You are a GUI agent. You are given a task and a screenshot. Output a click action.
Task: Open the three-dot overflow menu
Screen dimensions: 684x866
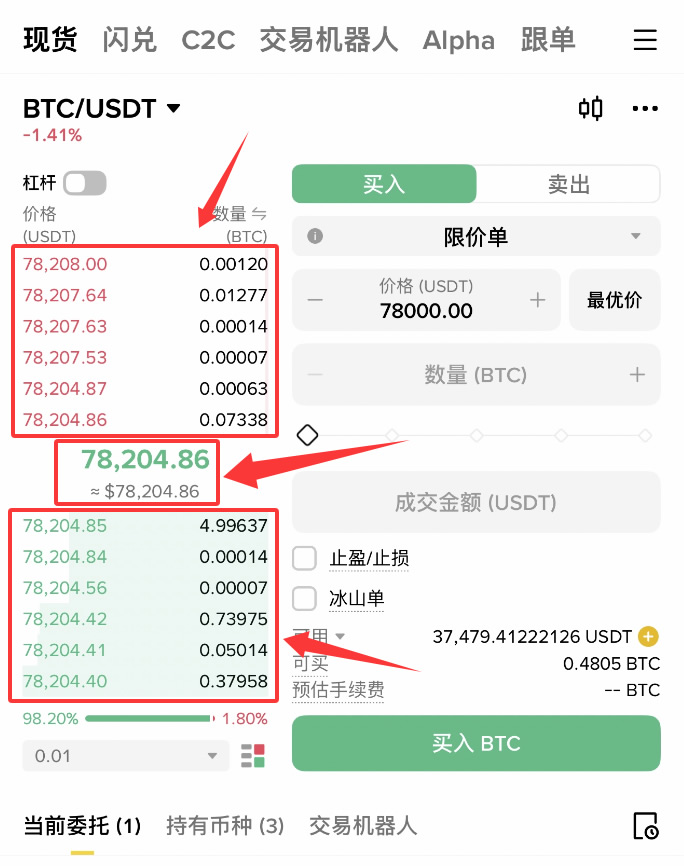coord(645,108)
